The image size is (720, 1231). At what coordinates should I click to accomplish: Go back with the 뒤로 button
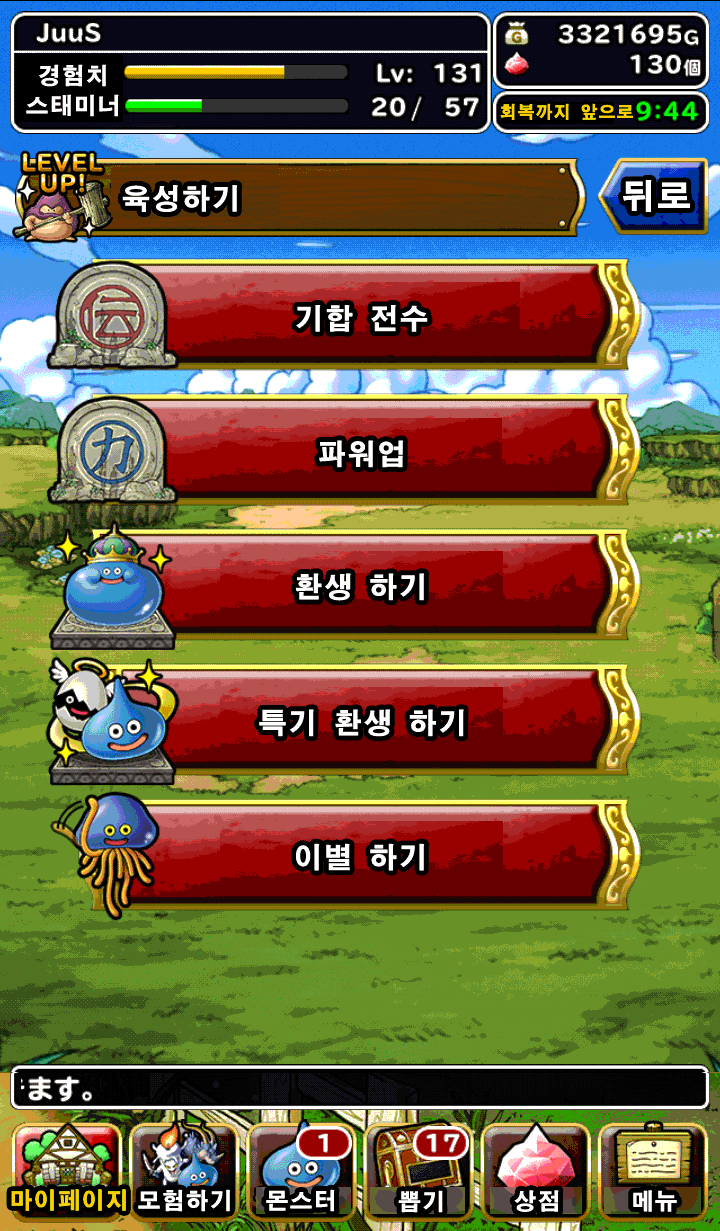pos(655,196)
